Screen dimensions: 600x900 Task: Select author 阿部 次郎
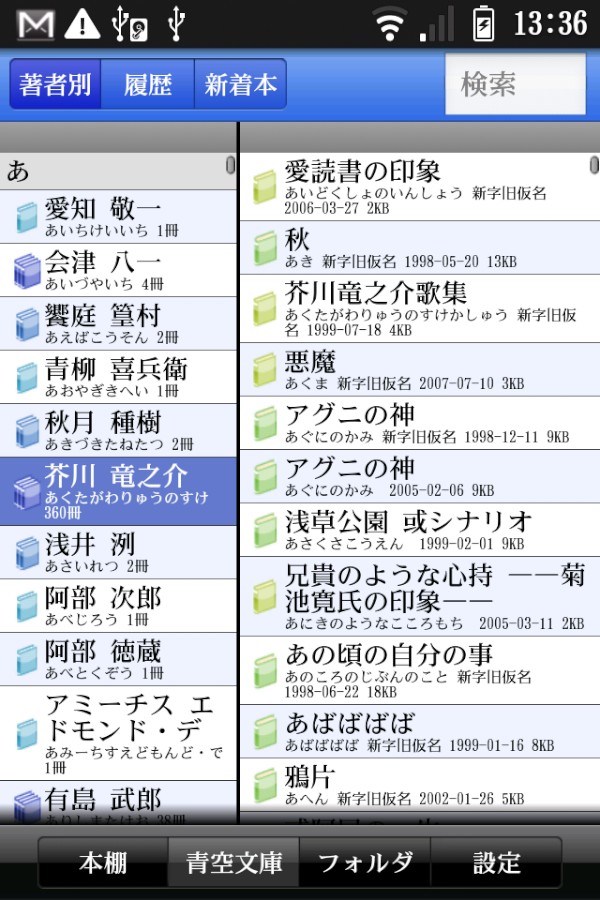(118, 605)
